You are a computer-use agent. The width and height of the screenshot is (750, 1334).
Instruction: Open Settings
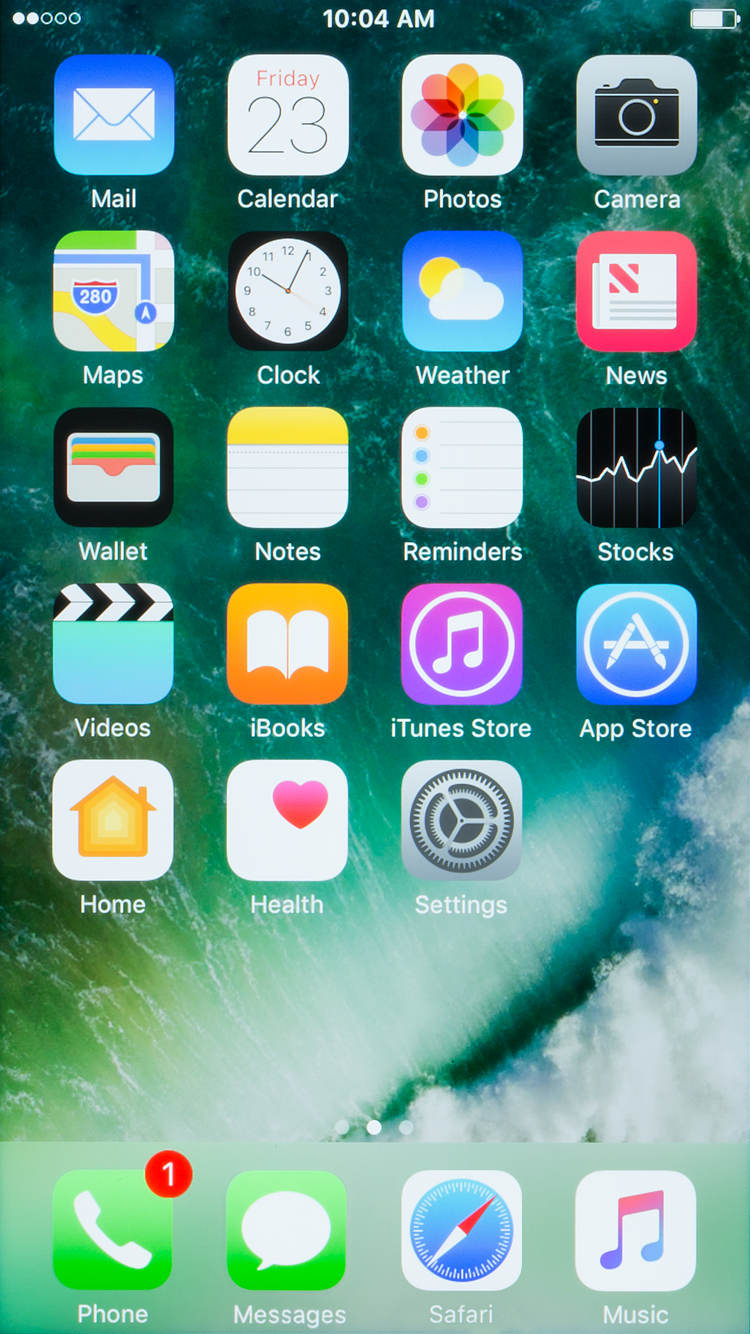[462, 820]
